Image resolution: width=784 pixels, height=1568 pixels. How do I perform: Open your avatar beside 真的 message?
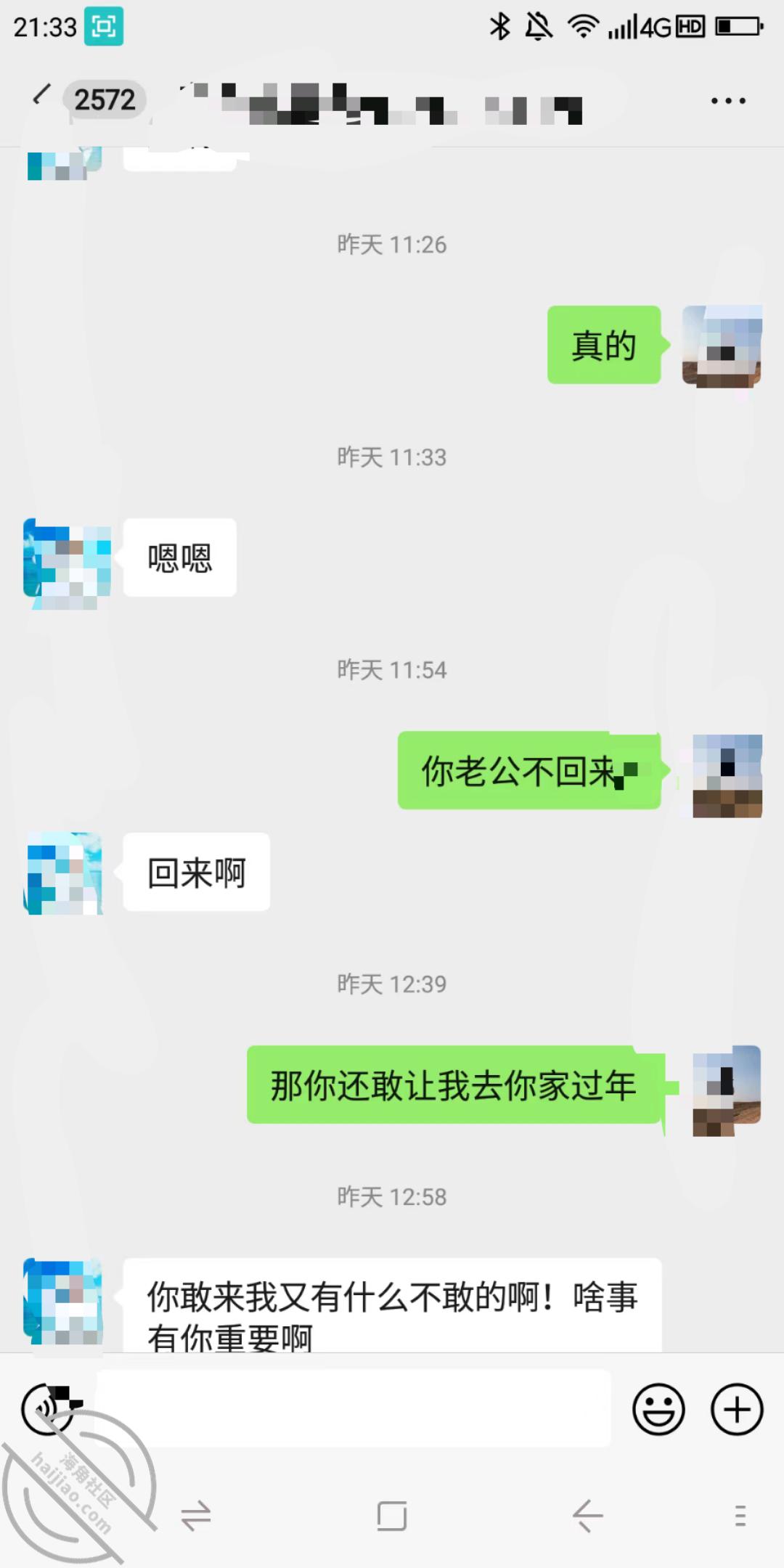click(x=722, y=346)
